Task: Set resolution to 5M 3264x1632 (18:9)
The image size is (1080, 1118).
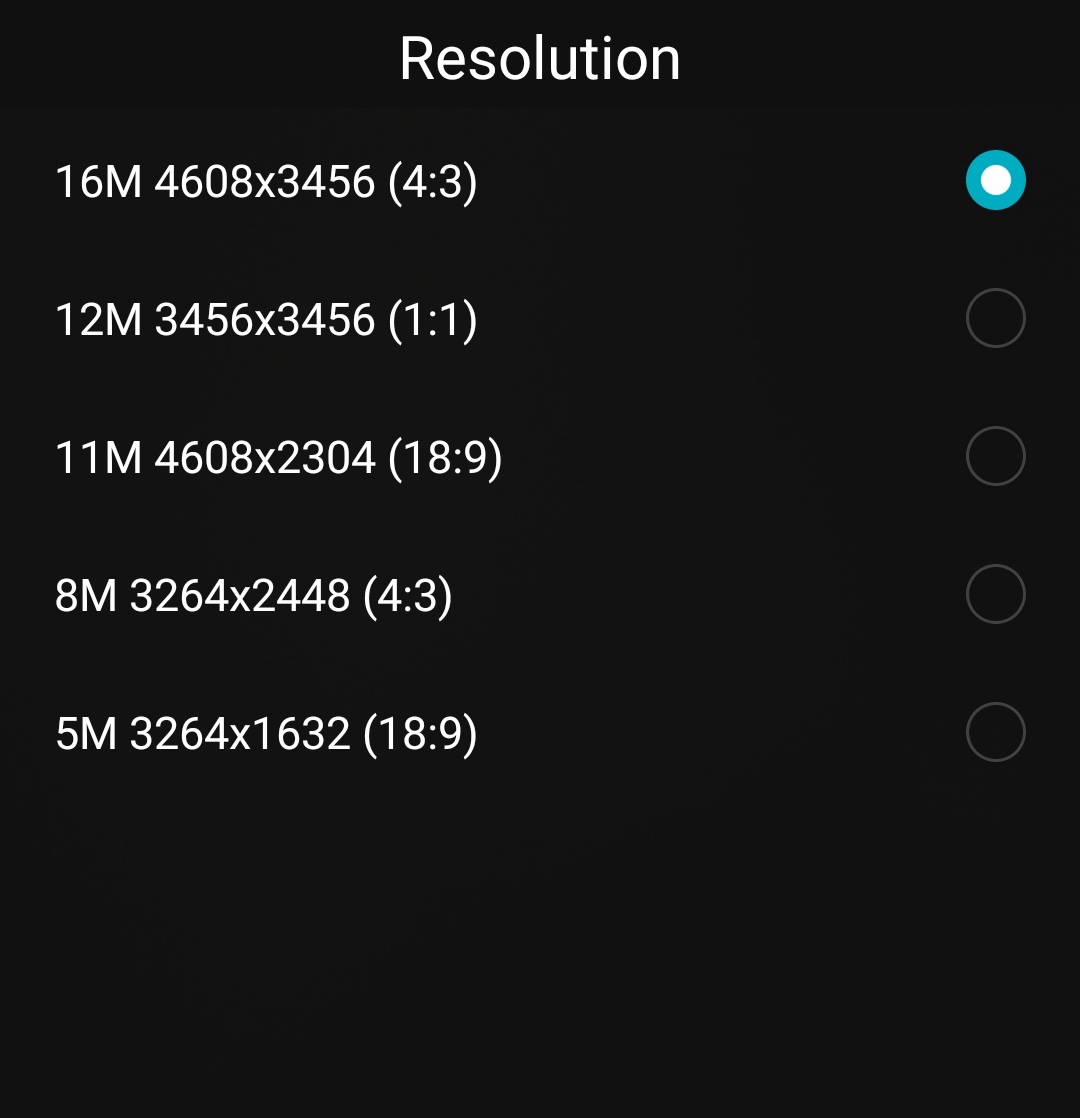Action: click(995, 733)
